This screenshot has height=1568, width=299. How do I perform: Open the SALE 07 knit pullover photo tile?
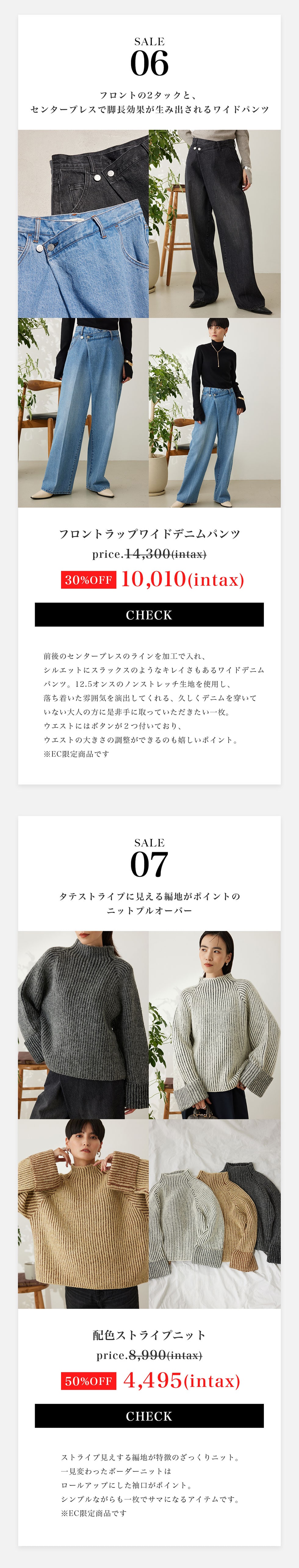pos(149,1119)
